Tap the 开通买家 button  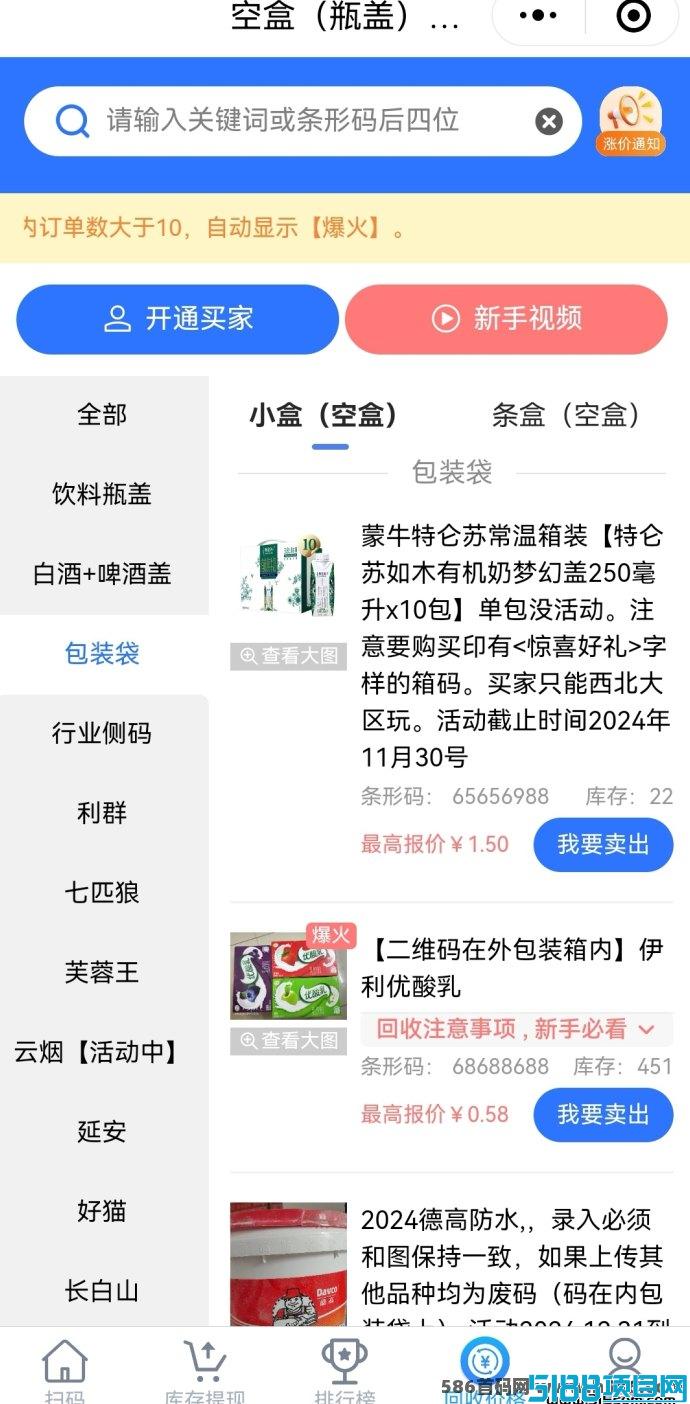point(178,319)
